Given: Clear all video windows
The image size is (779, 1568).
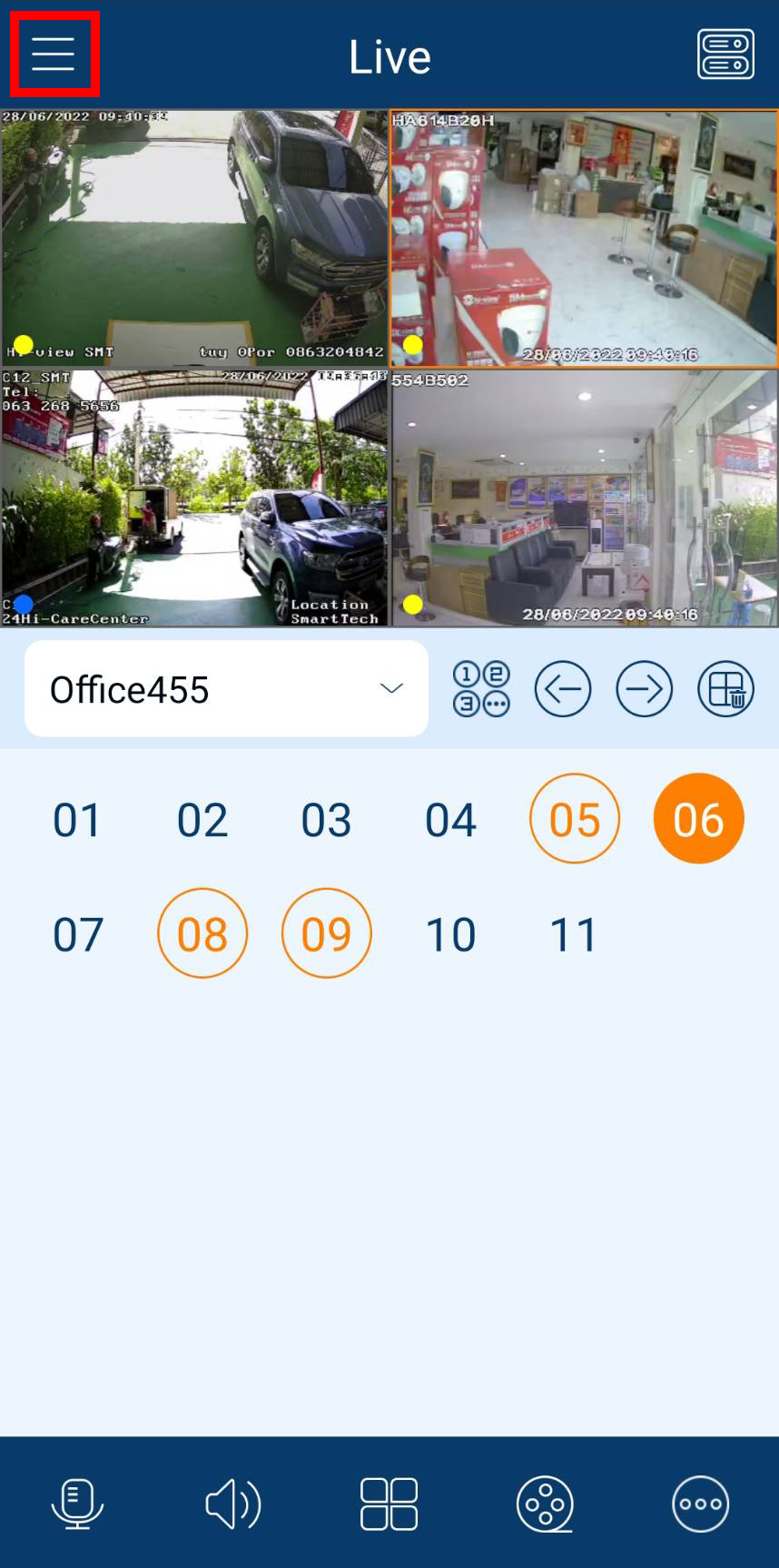Looking at the screenshot, I should (725, 689).
